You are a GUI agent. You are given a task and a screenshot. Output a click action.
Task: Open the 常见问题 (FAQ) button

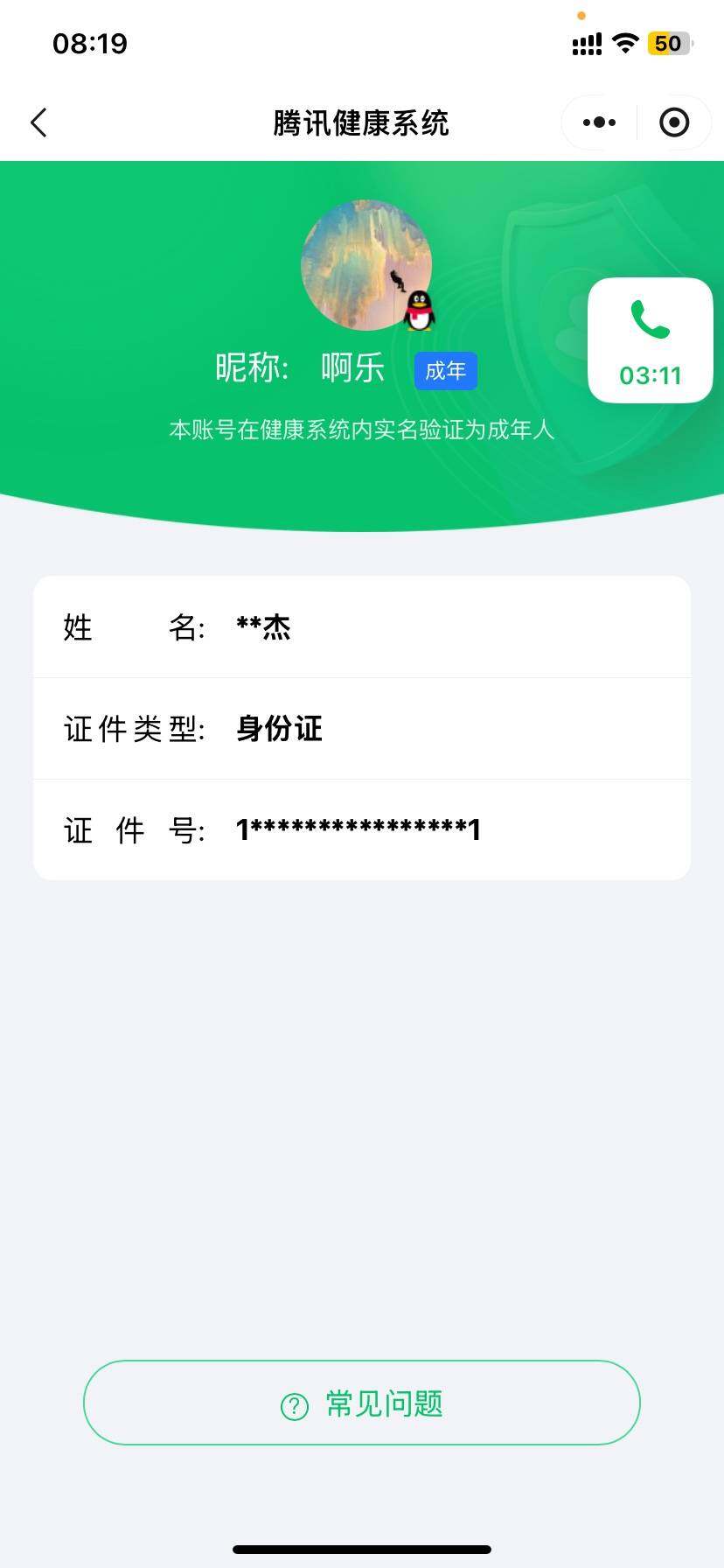[362, 1403]
